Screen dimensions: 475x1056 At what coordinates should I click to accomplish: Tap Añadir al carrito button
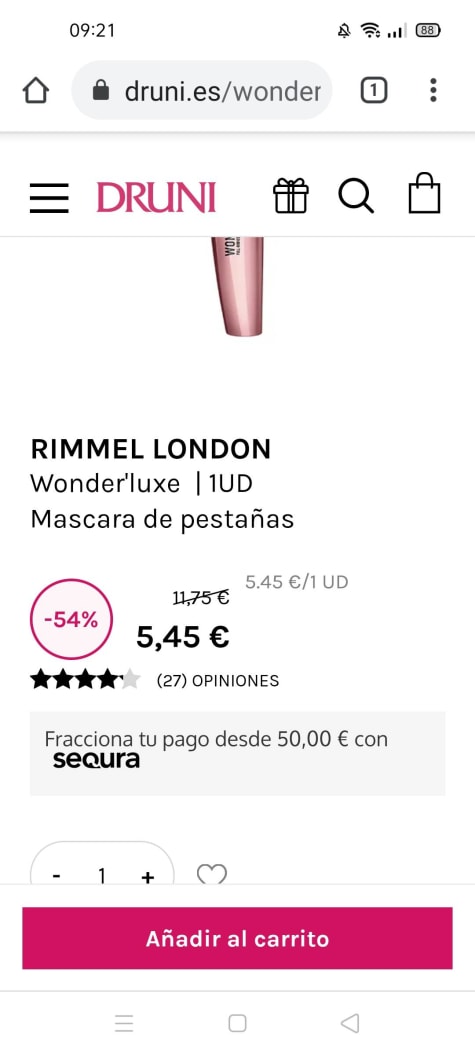point(237,938)
